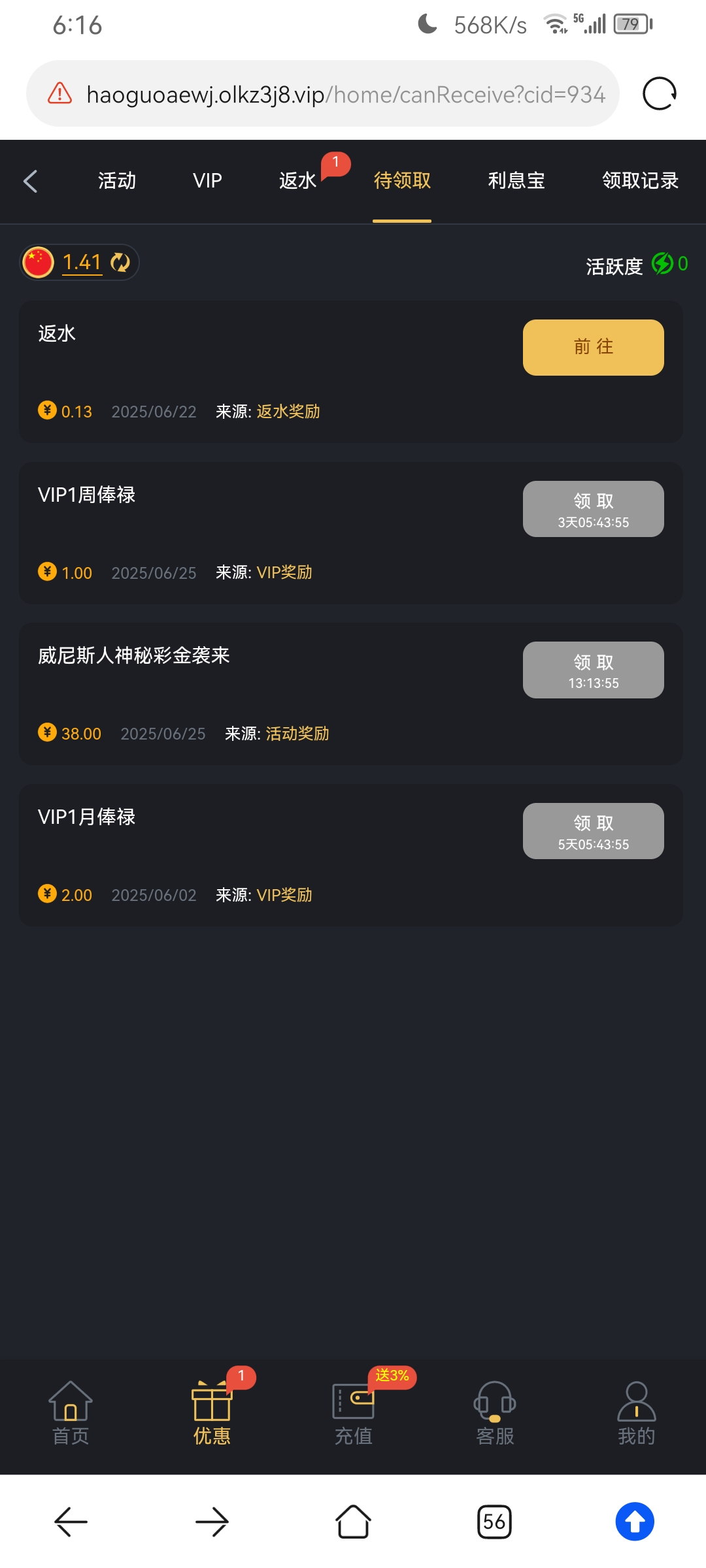Go to the browser home page

tap(353, 1522)
